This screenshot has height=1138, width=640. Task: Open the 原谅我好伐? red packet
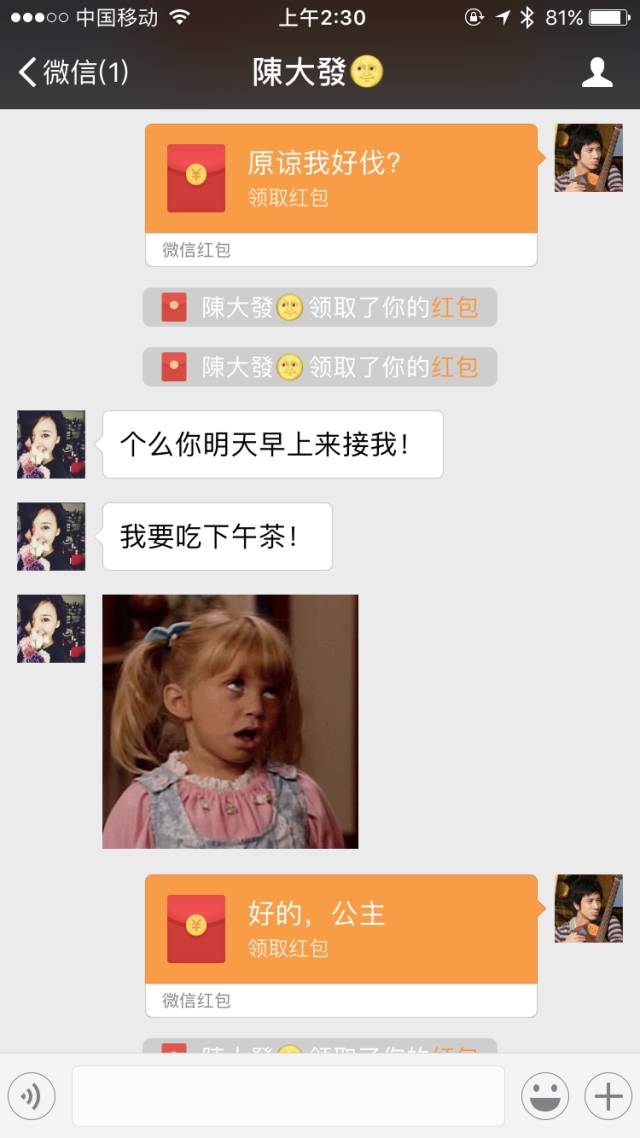[341, 195]
